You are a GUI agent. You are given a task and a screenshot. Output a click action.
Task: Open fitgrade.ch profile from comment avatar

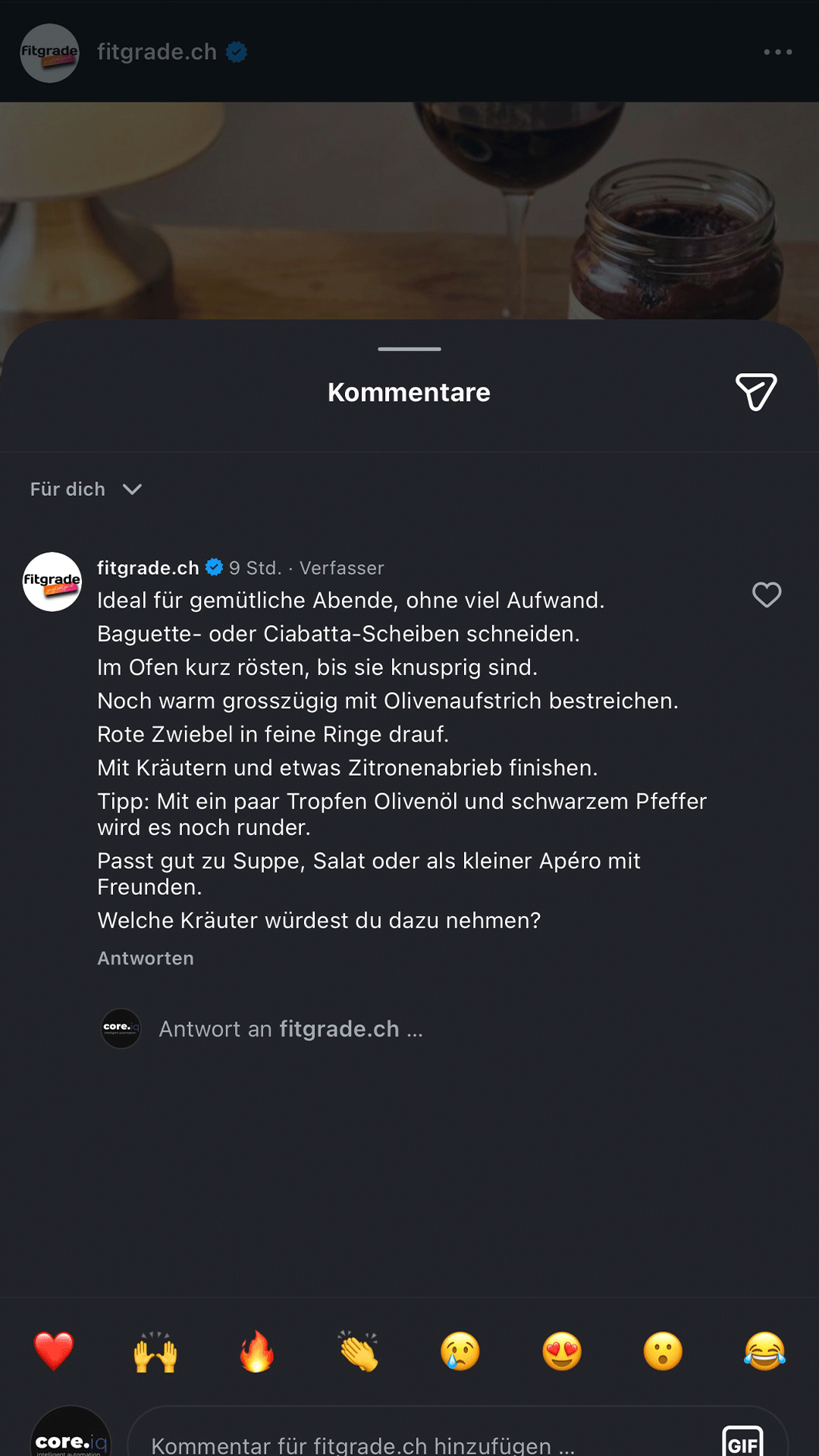click(x=52, y=582)
